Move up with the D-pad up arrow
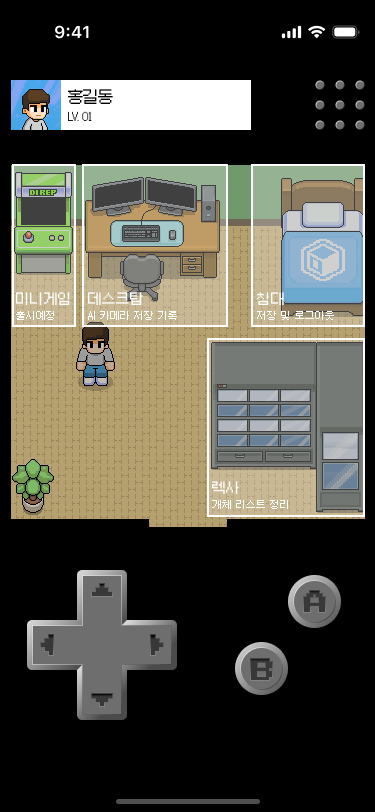 (x=102, y=590)
